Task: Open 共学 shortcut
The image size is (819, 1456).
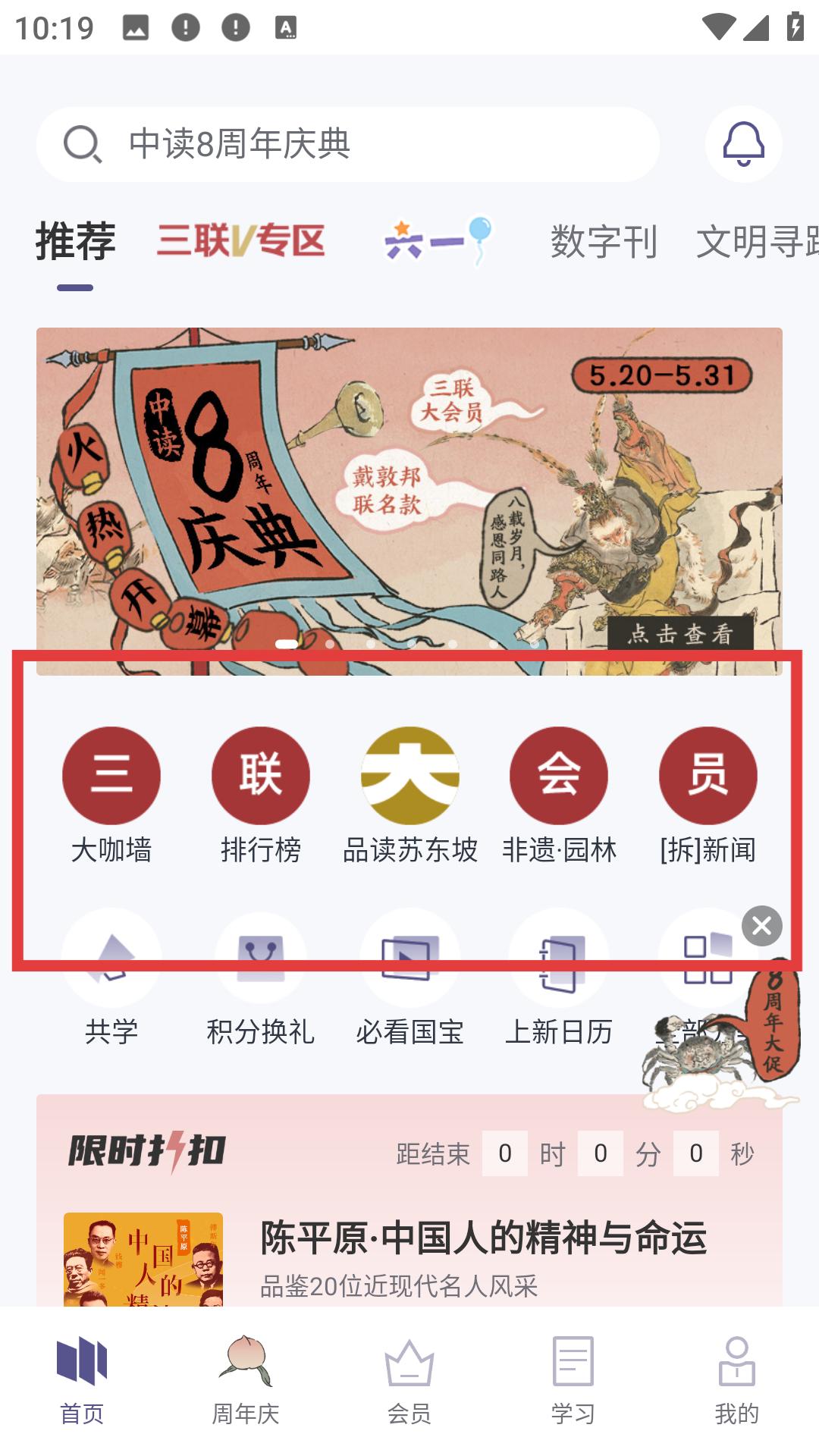Action: click(x=111, y=978)
